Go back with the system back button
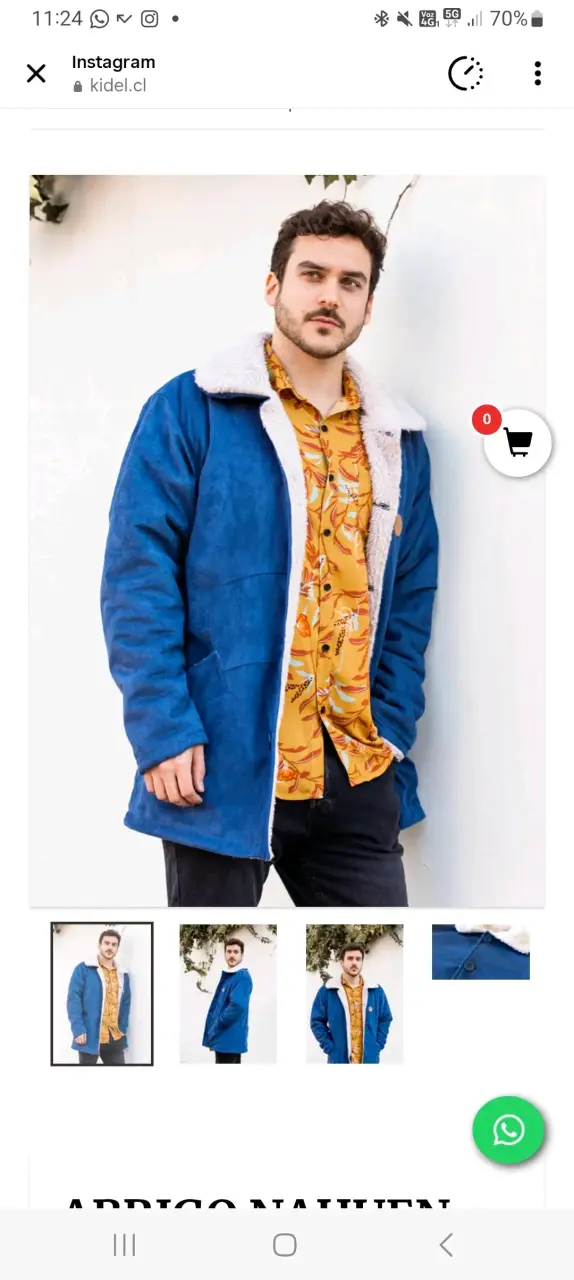This screenshot has height=1280, width=574. pos(446,1244)
